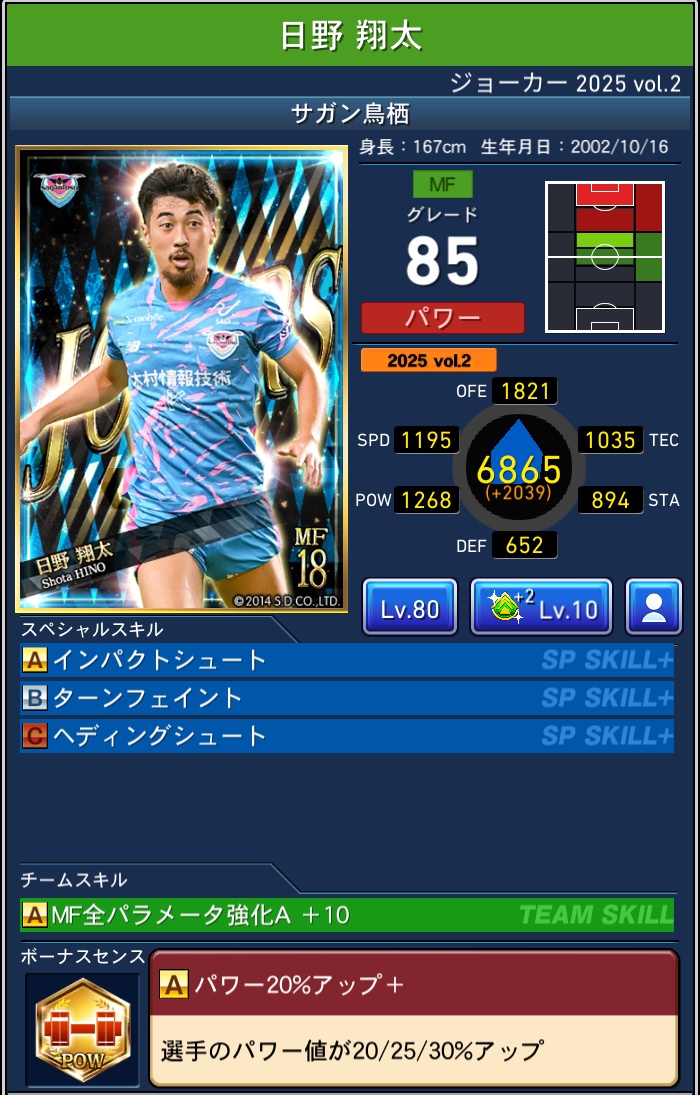
Task: Select the ターンフェイント skill row
Action: click(x=346, y=698)
